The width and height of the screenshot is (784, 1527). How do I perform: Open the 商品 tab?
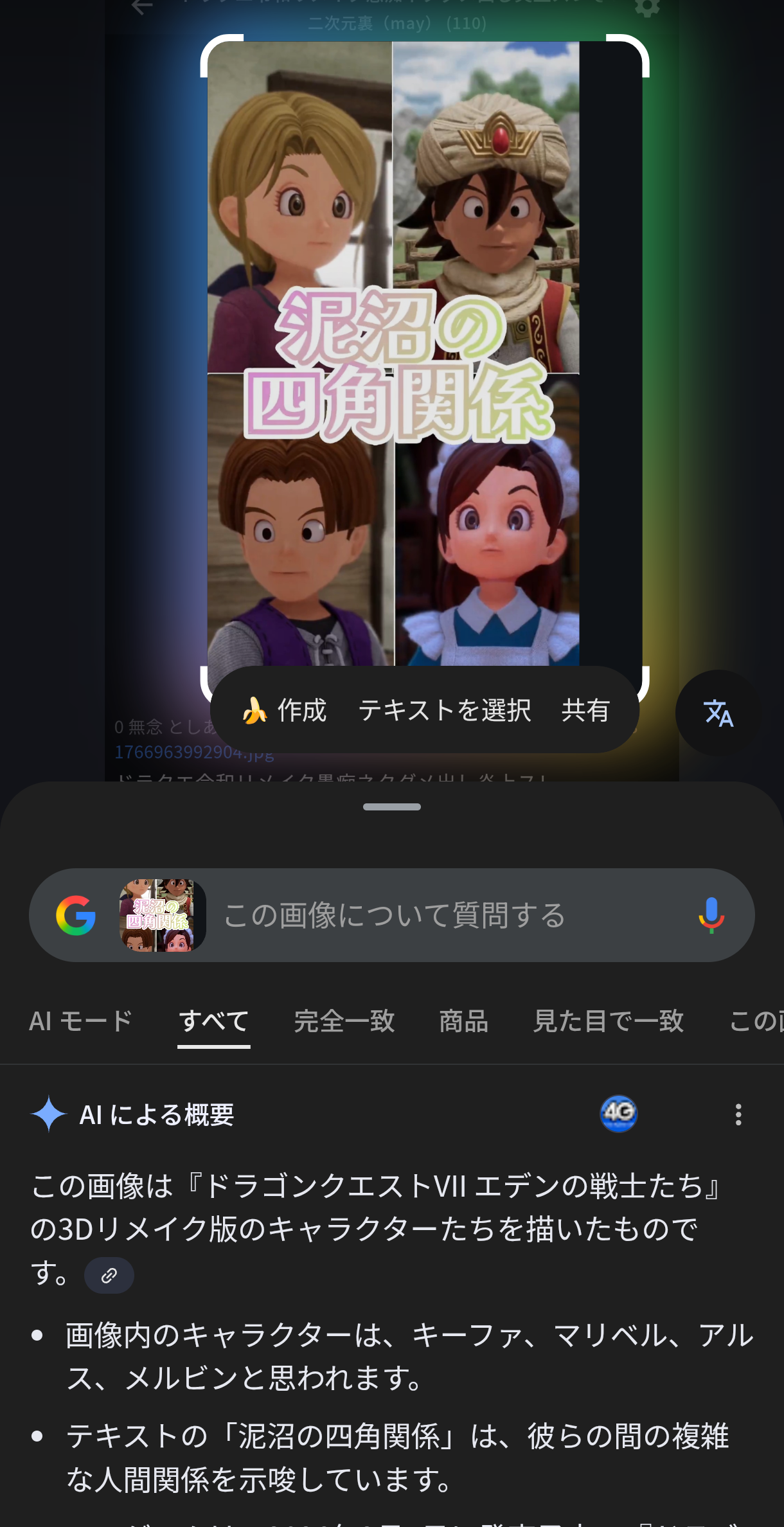[463, 1021]
